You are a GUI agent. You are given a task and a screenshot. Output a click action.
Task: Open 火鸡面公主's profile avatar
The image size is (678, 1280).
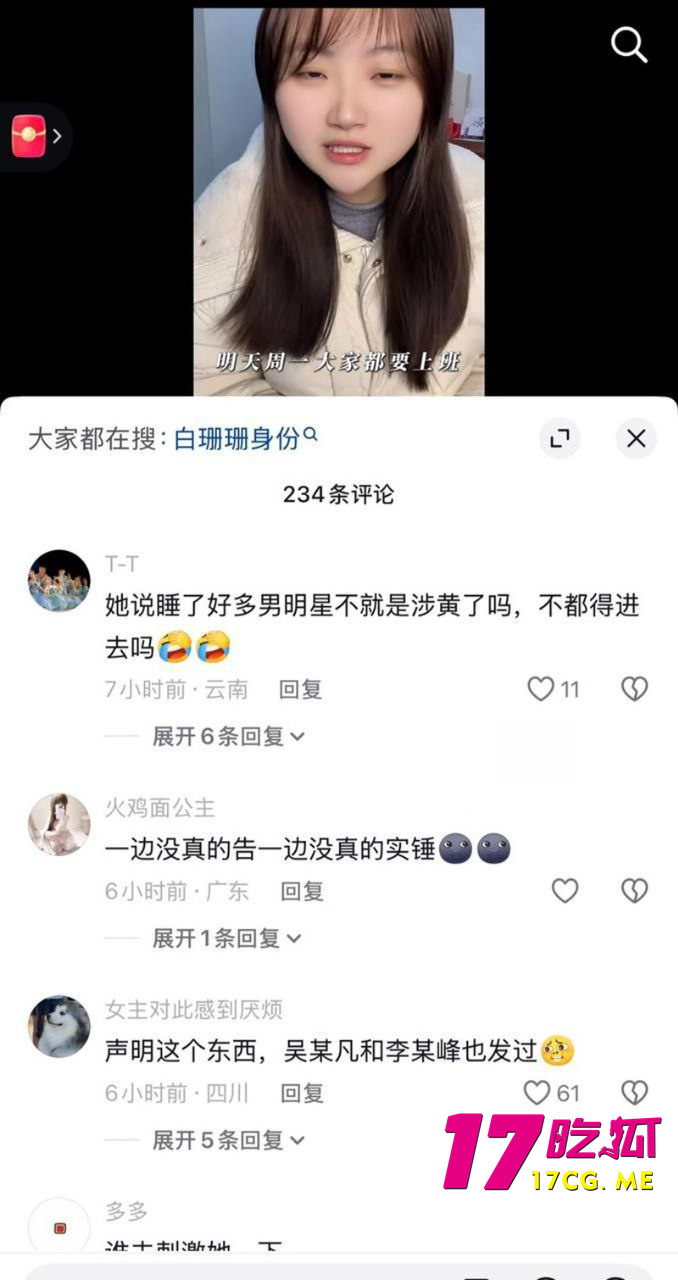coord(59,825)
